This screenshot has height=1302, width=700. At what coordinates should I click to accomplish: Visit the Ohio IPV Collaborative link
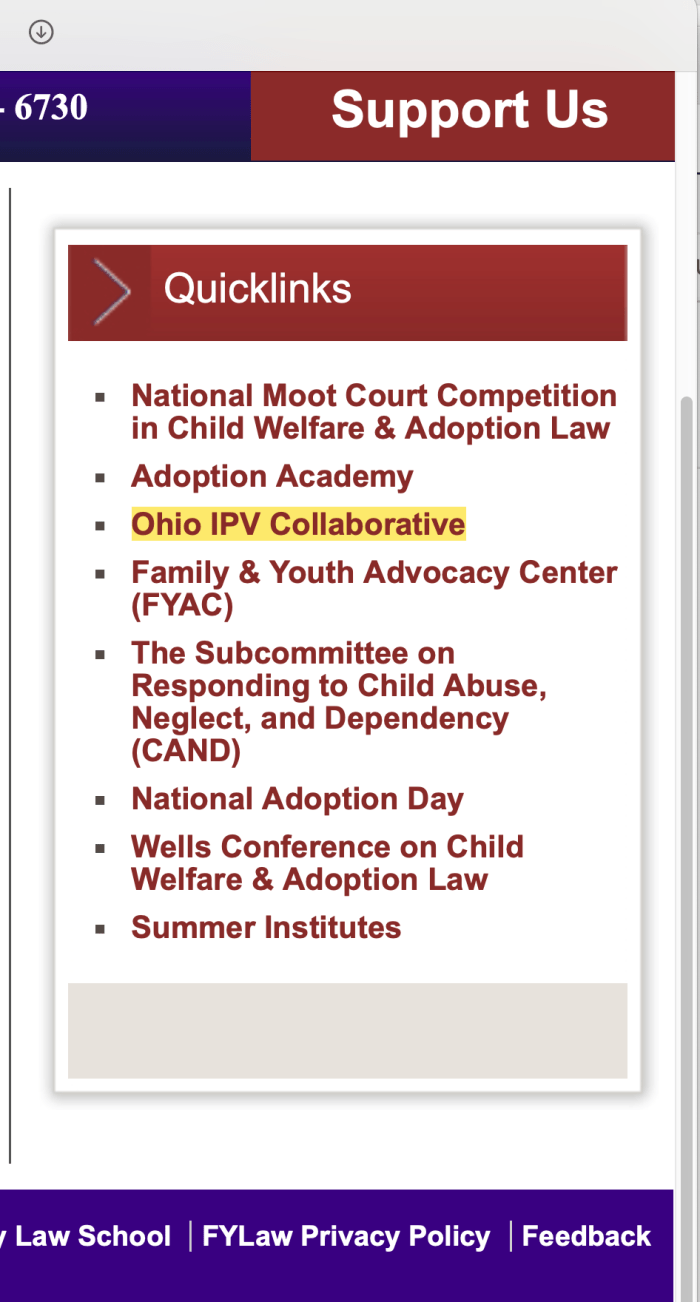[x=298, y=525]
